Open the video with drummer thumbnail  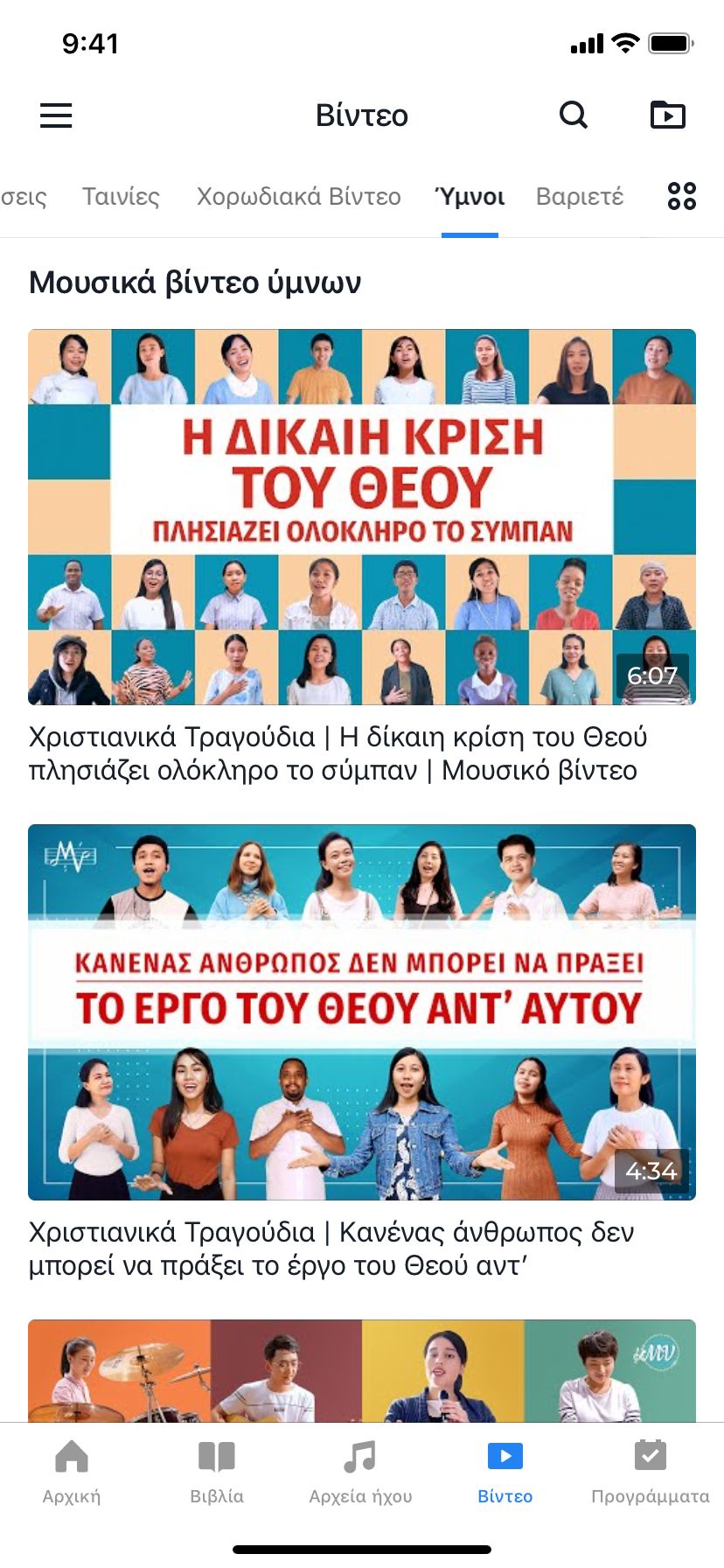(x=362, y=1370)
